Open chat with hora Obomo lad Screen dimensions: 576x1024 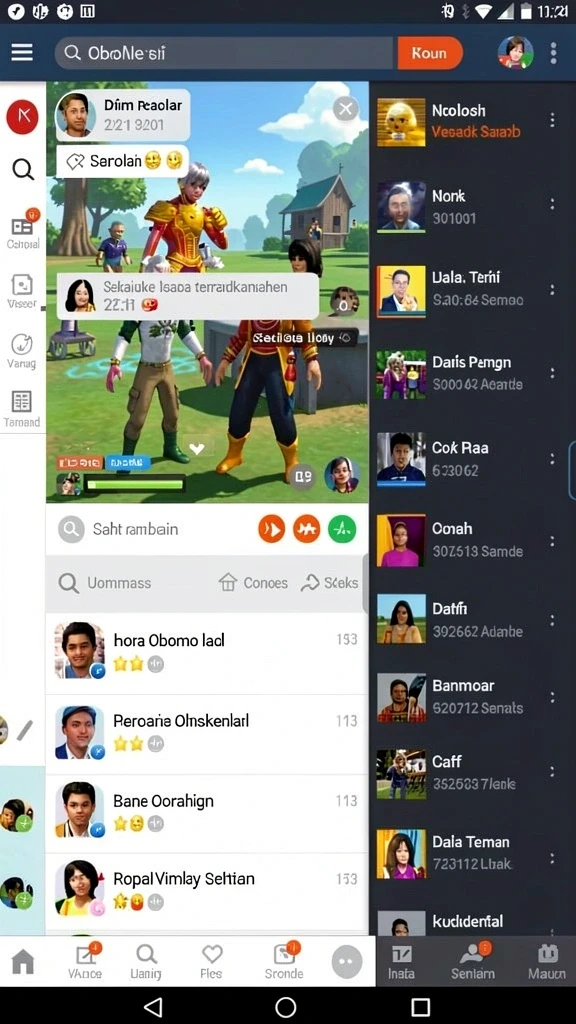[206, 652]
